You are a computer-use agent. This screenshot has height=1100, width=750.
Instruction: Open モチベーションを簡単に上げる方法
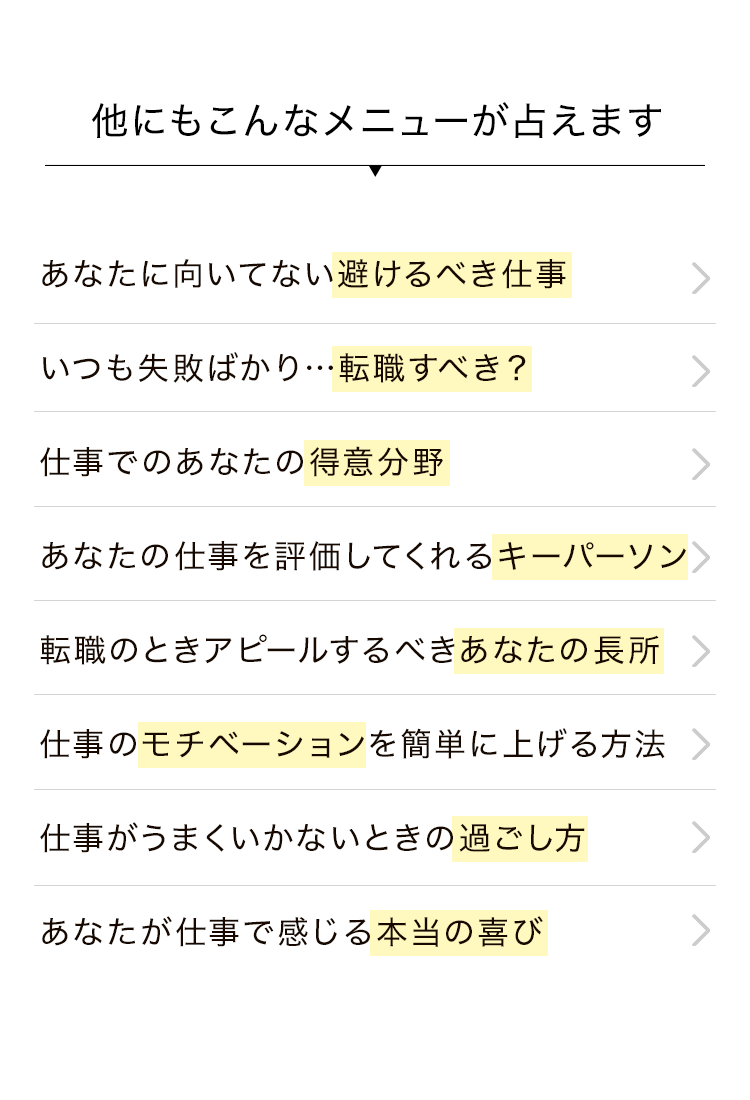pos(374,745)
